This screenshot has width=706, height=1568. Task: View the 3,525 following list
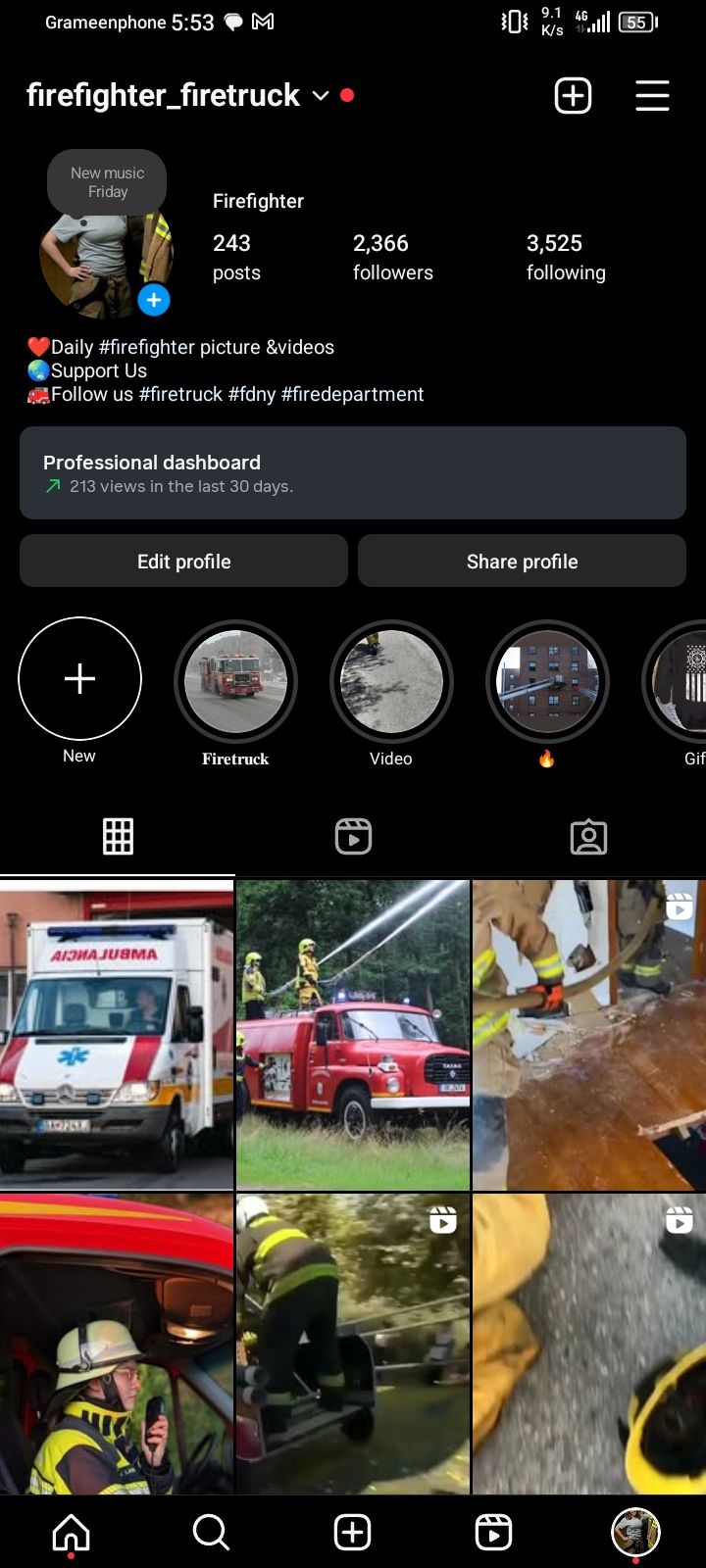click(566, 257)
